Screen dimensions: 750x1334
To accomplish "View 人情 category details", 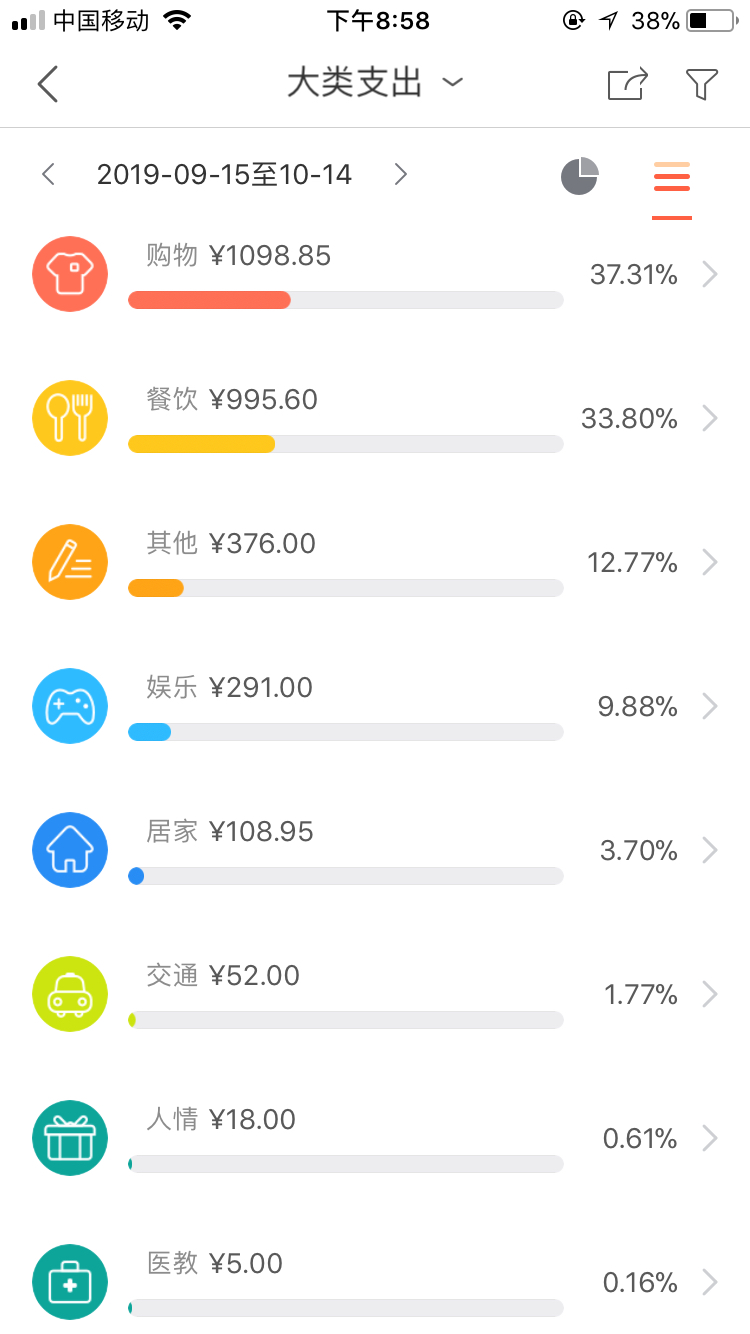I will [375, 1138].
